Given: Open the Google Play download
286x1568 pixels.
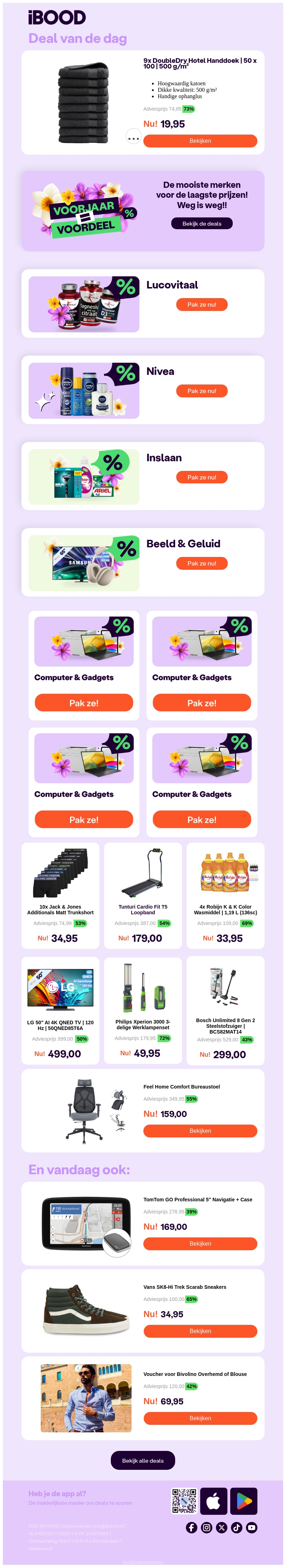Looking at the screenshot, I should pyautogui.click(x=244, y=1501).
